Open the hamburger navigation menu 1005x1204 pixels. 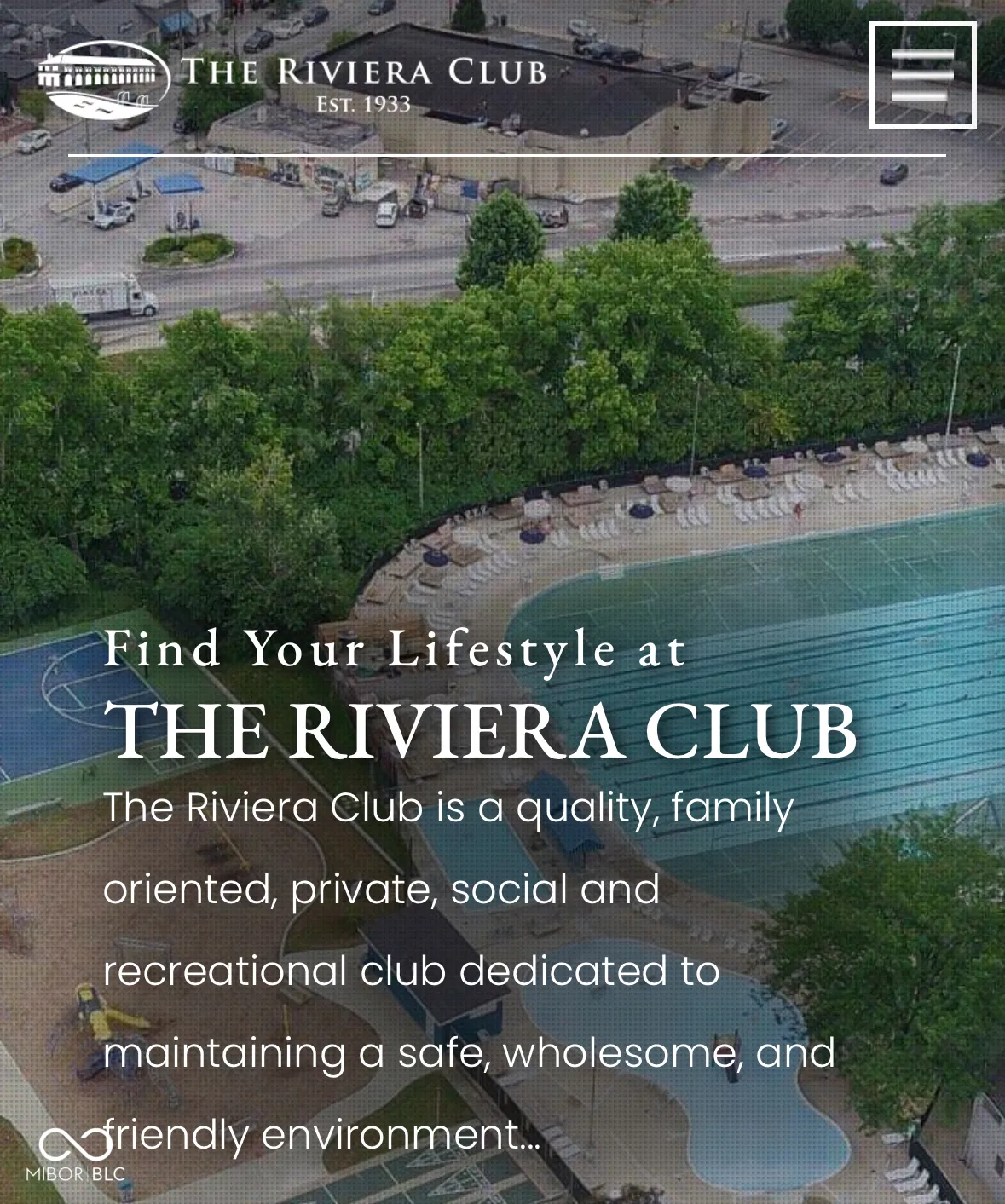tap(922, 75)
